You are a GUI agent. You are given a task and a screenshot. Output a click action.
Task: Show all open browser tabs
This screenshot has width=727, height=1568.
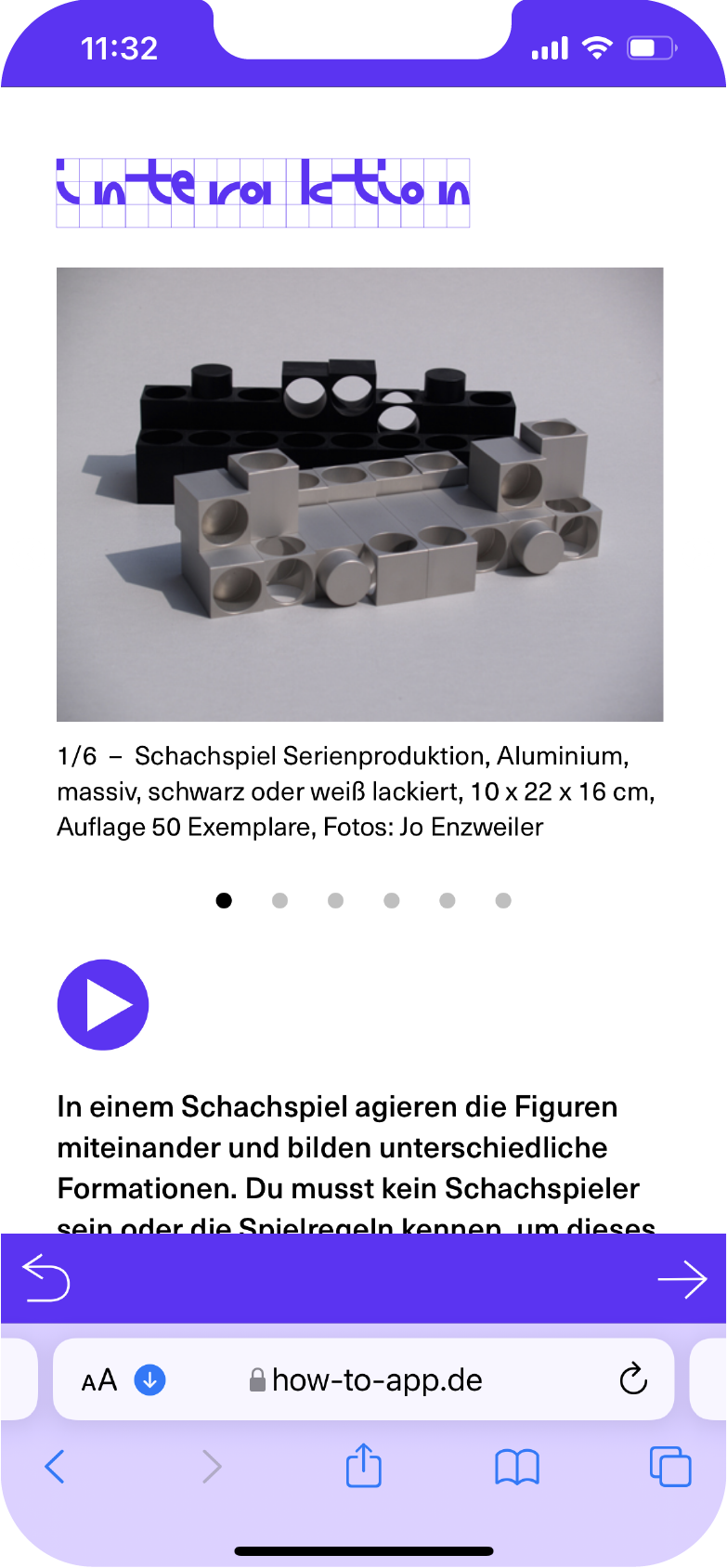tap(669, 1468)
